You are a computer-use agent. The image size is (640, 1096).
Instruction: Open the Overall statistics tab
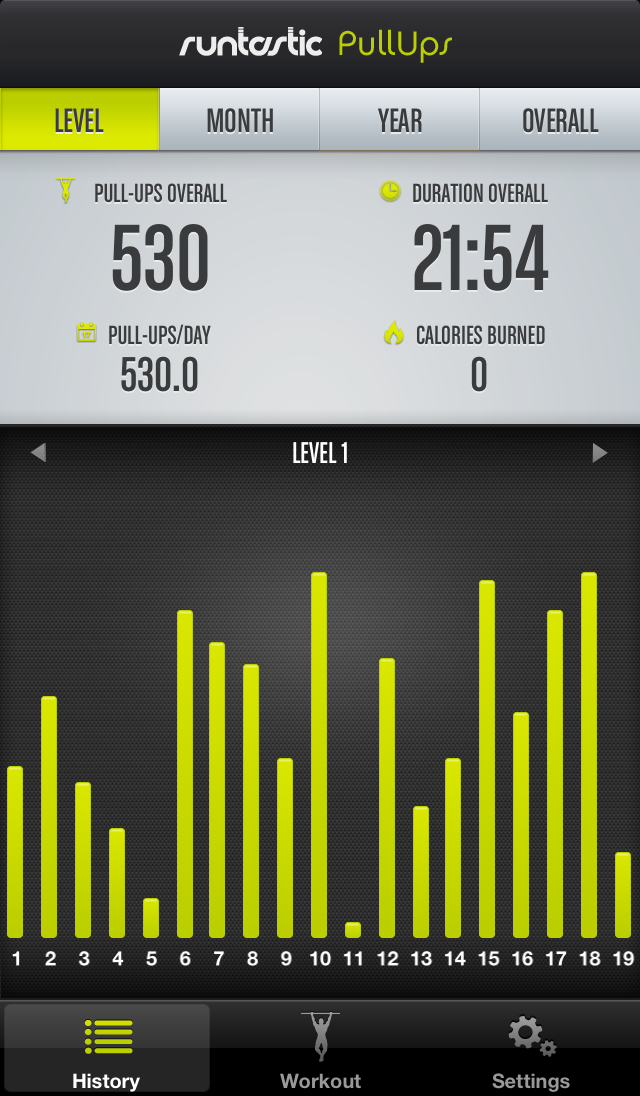point(560,121)
